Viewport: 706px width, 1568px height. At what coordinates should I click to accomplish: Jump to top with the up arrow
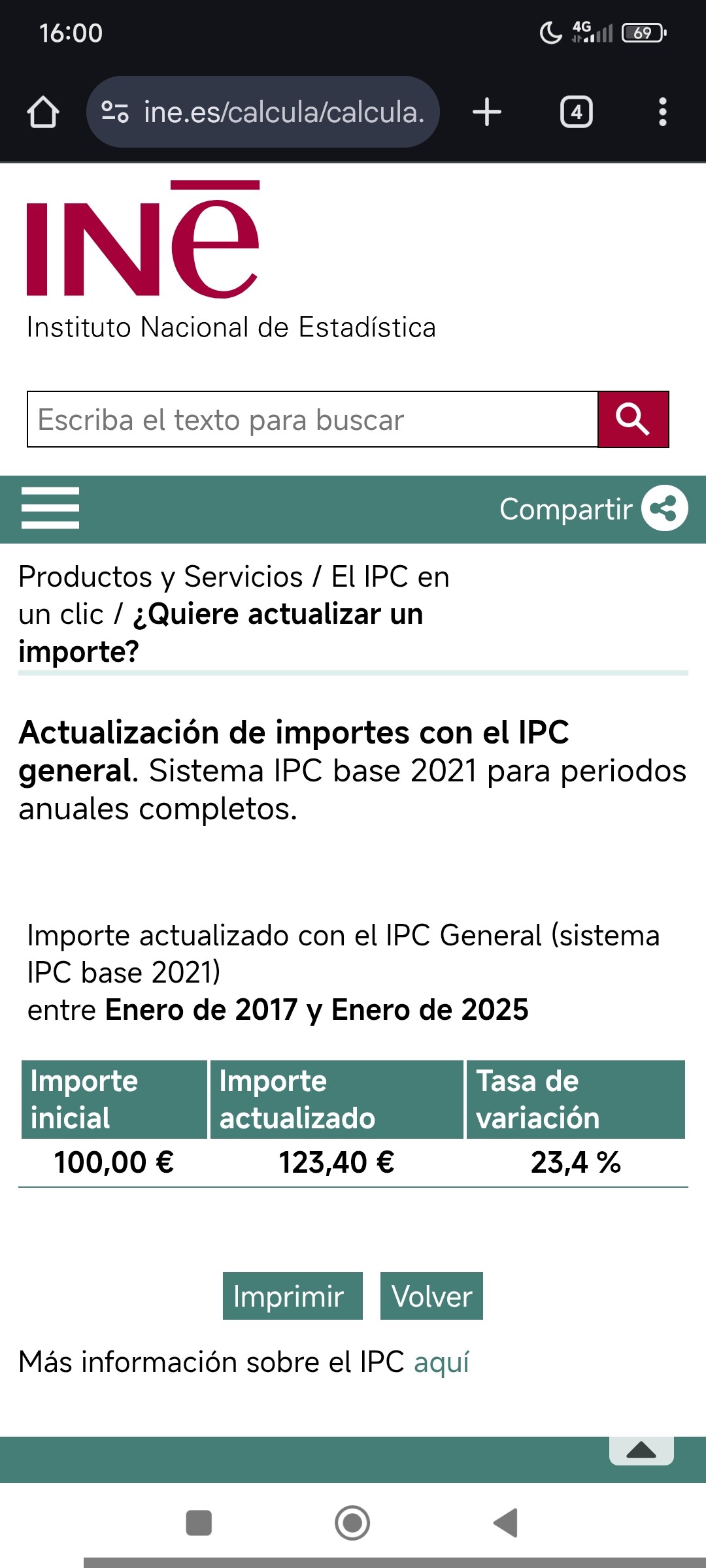(x=641, y=1450)
